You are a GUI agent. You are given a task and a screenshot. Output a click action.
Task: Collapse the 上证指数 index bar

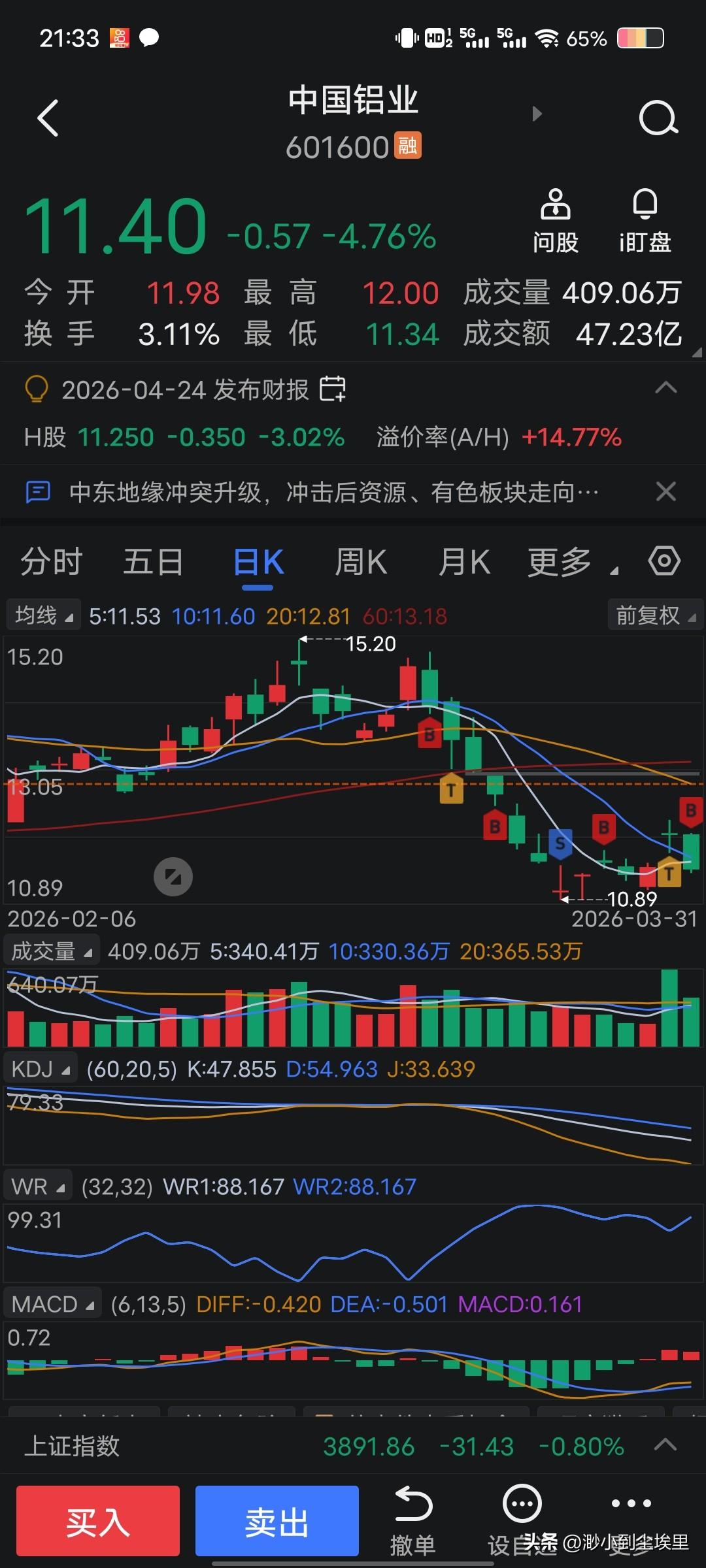pyautogui.click(x=665, y=1445)
